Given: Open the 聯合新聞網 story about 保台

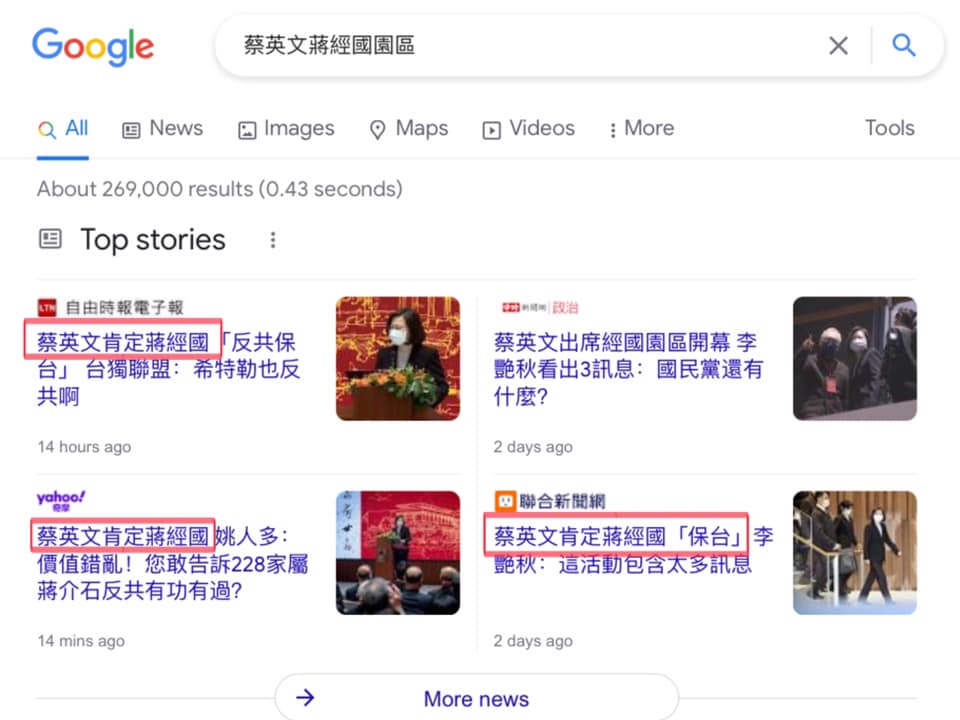Looking at the screenshot, I should [x=633, y=550].
